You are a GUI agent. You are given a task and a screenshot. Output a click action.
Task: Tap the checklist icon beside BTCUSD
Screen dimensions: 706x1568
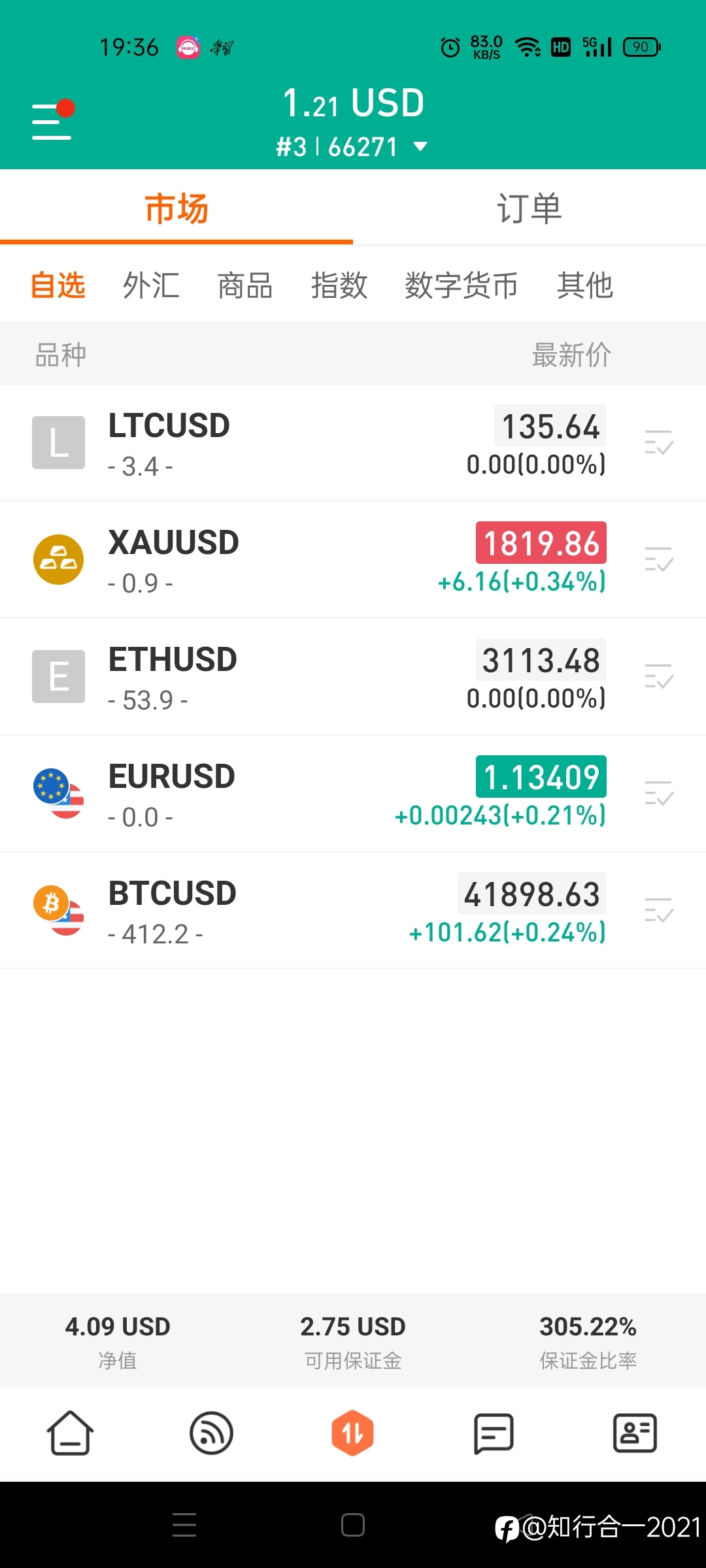[658, 911]
